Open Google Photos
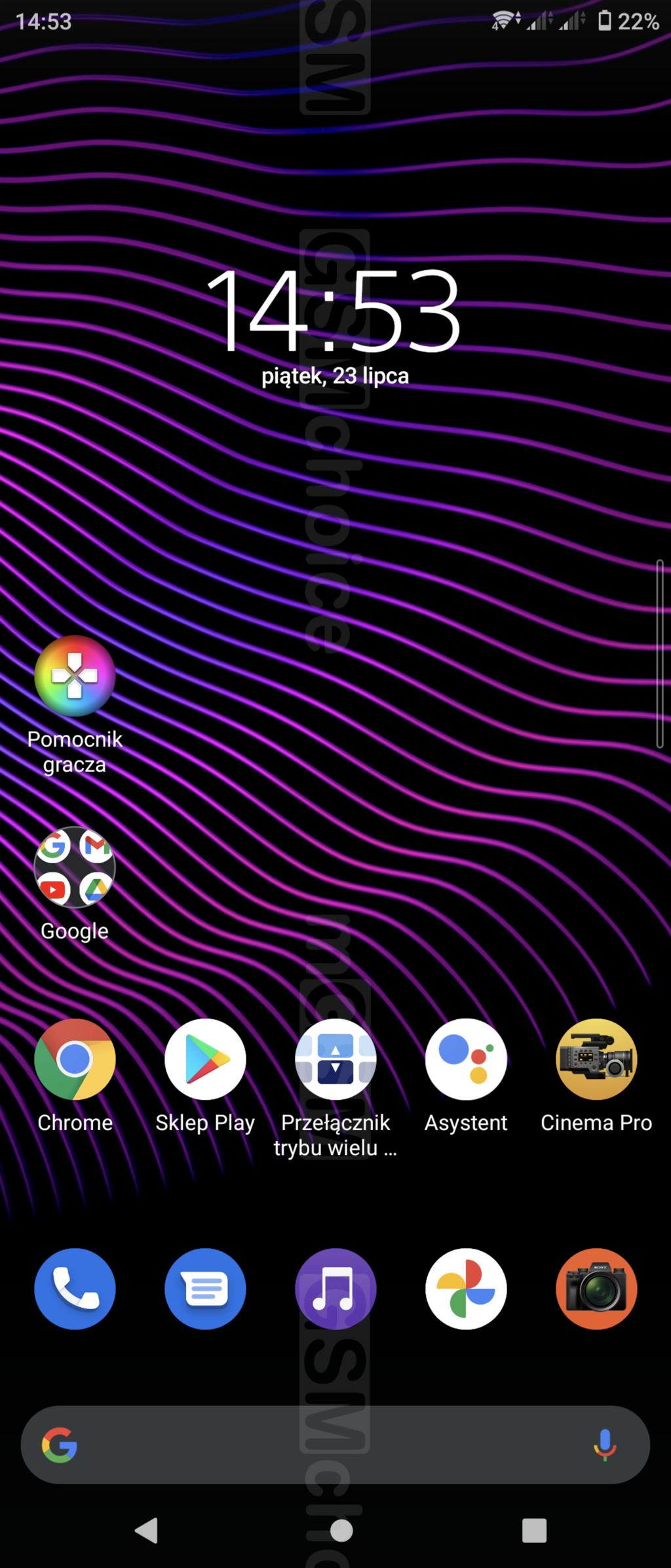 coord(466,1288)
